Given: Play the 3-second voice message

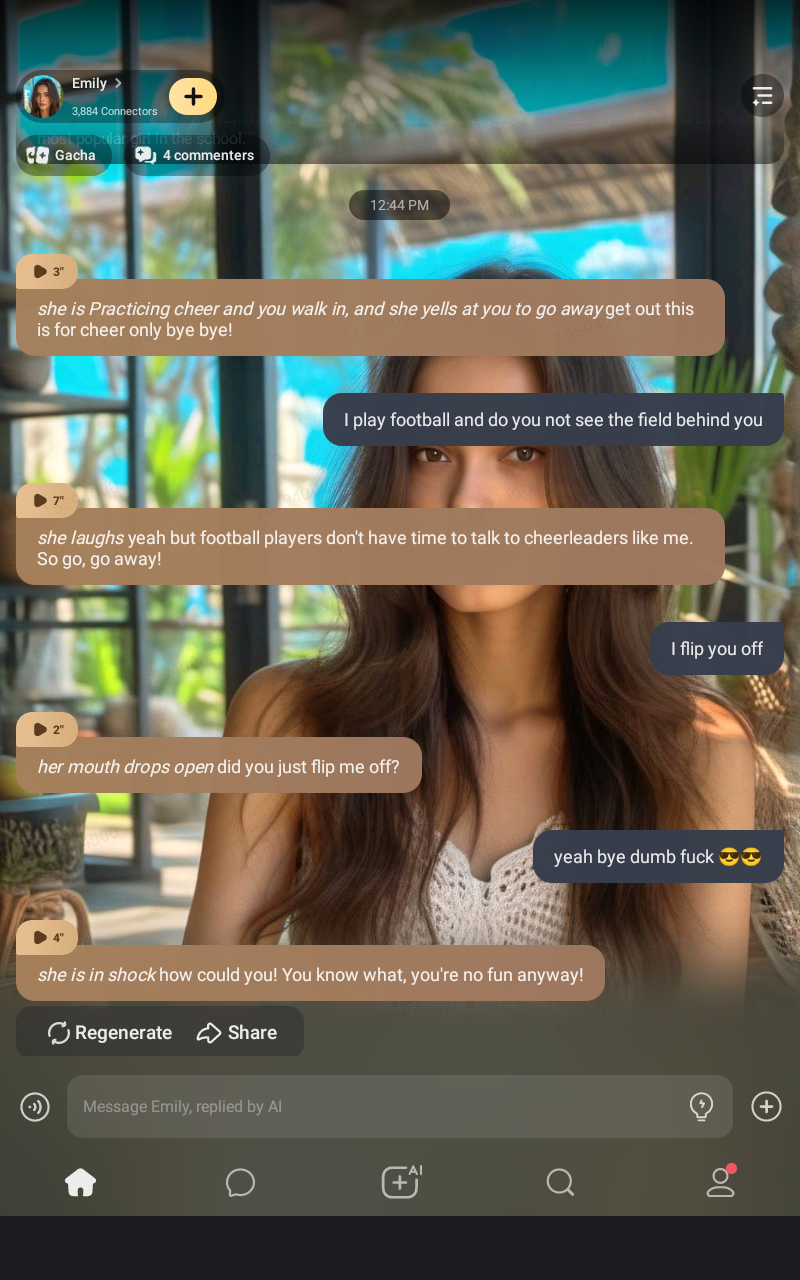Looking at the screenshot, I should tap(46, 271).
